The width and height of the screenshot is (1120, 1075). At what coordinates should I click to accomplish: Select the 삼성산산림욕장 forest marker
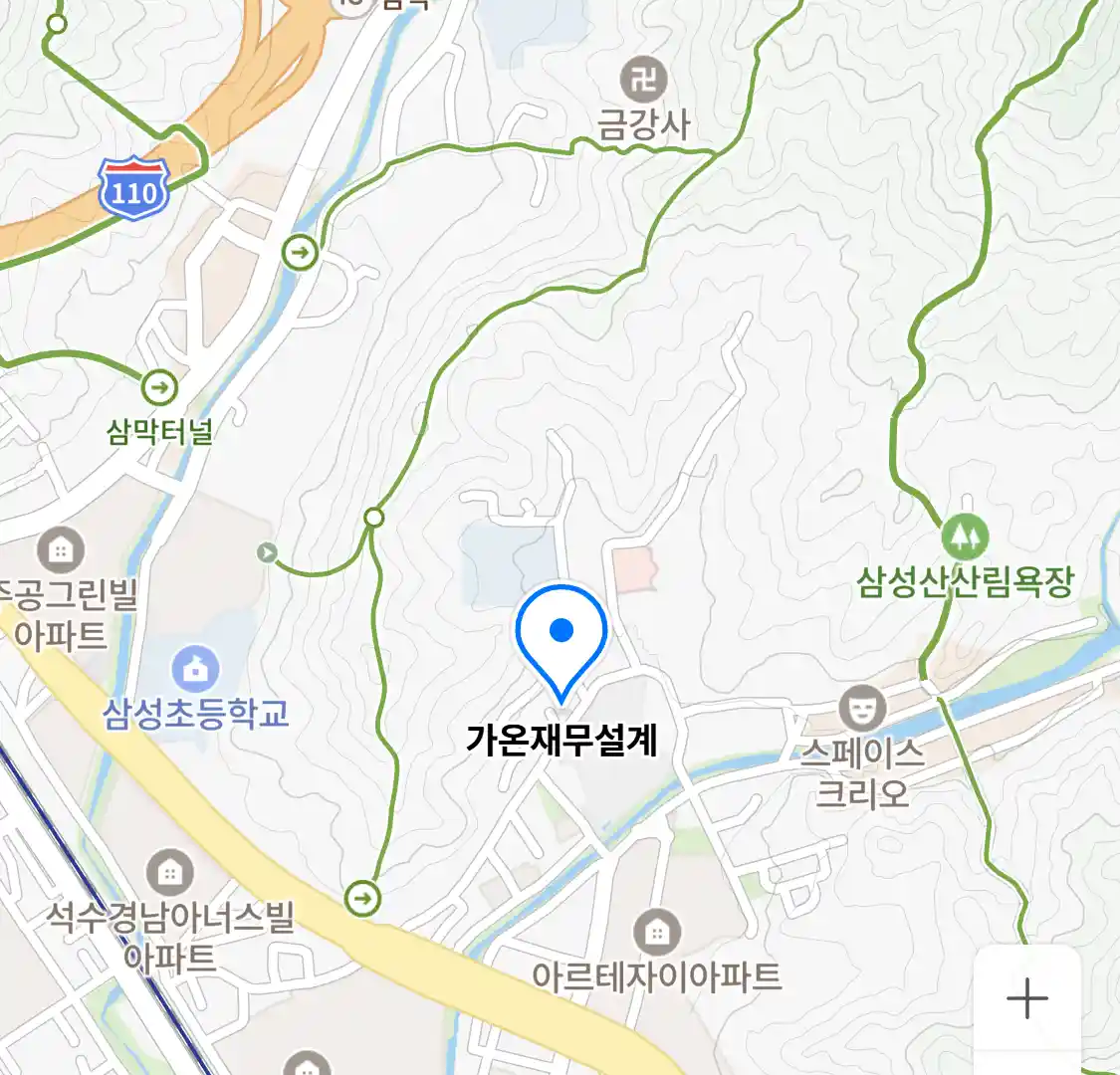click(x=964, y=537)
